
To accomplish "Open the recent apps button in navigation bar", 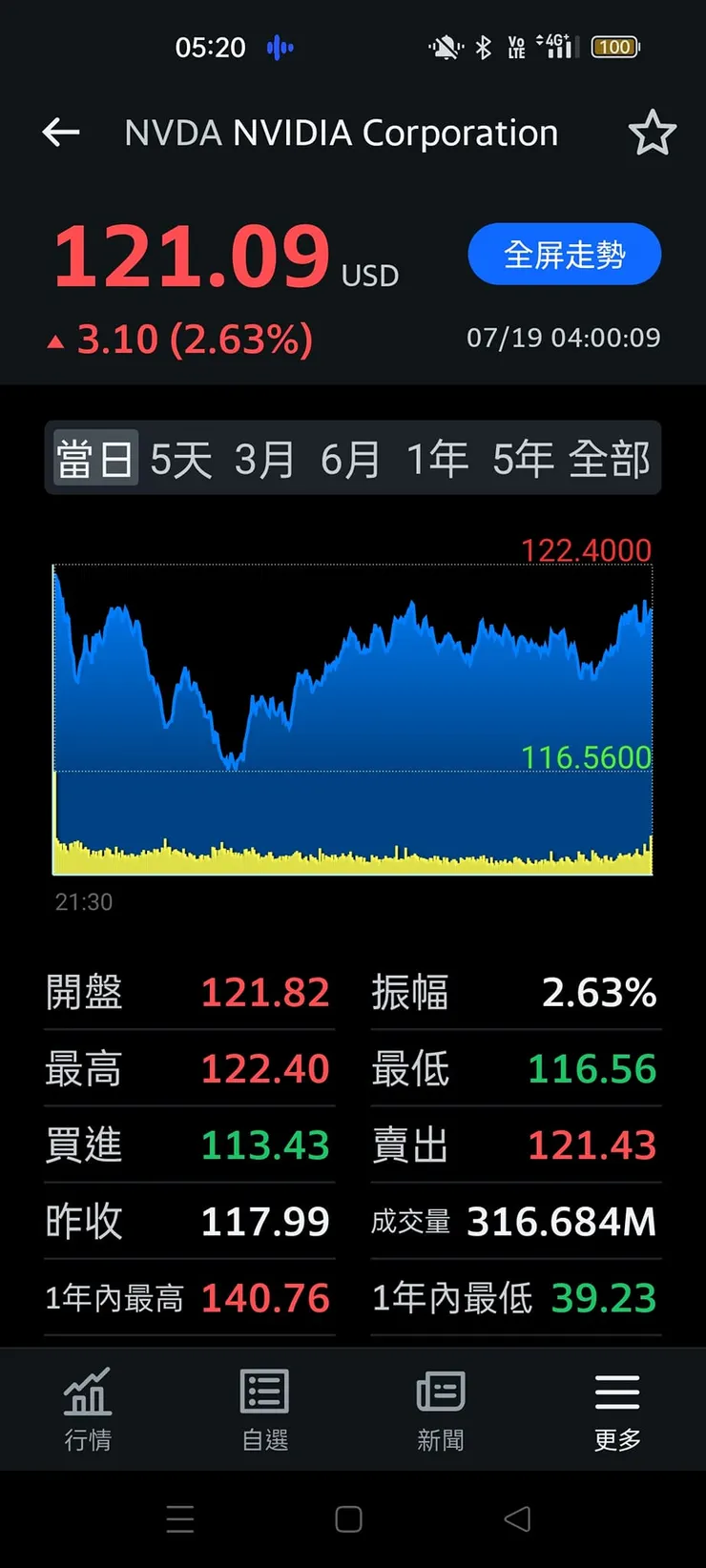I will pyautogui.click(x=179, y=1519).
